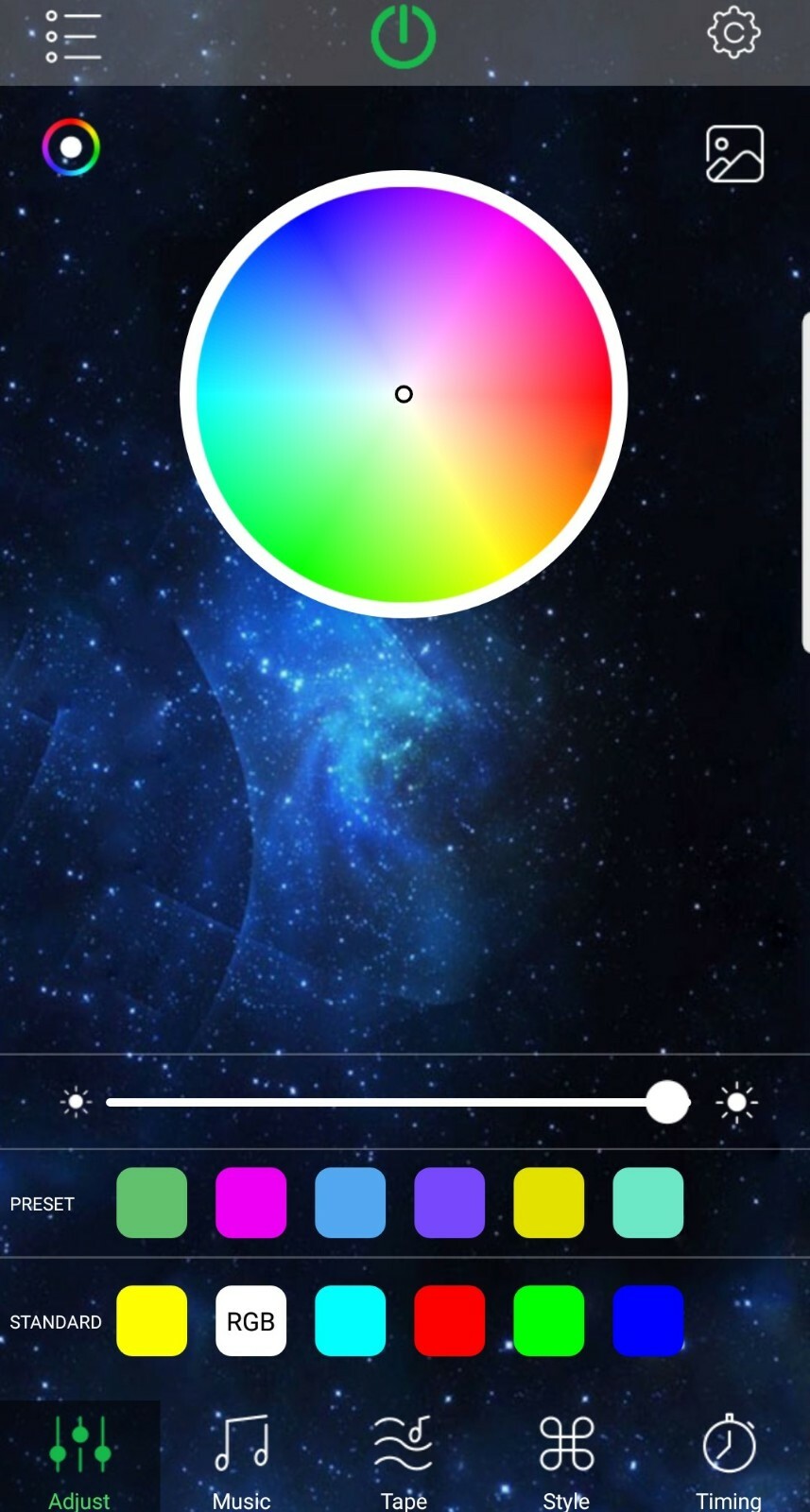Pick the teal preset color swatch
The image size is (810, 1512).
648,1201
